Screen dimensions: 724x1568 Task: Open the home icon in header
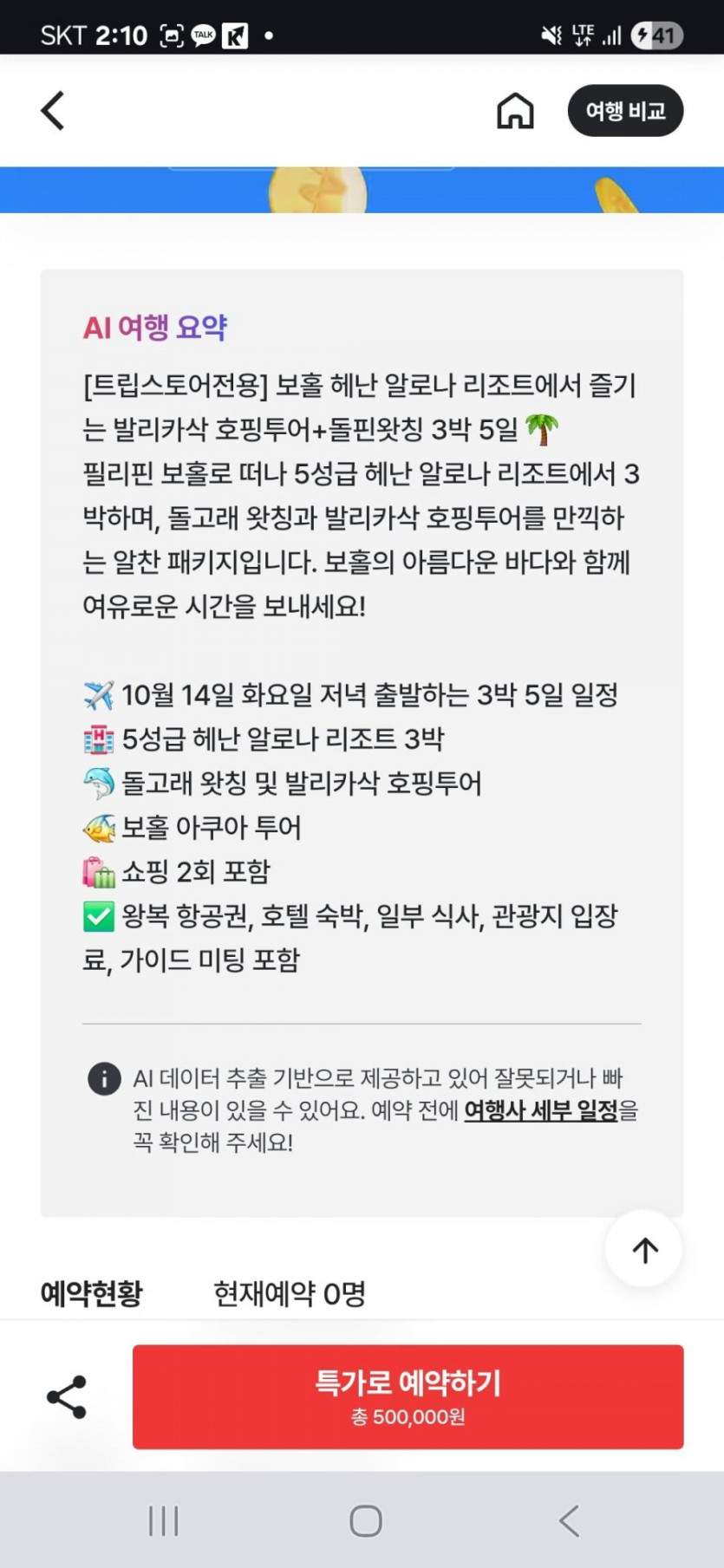[515, 111]
